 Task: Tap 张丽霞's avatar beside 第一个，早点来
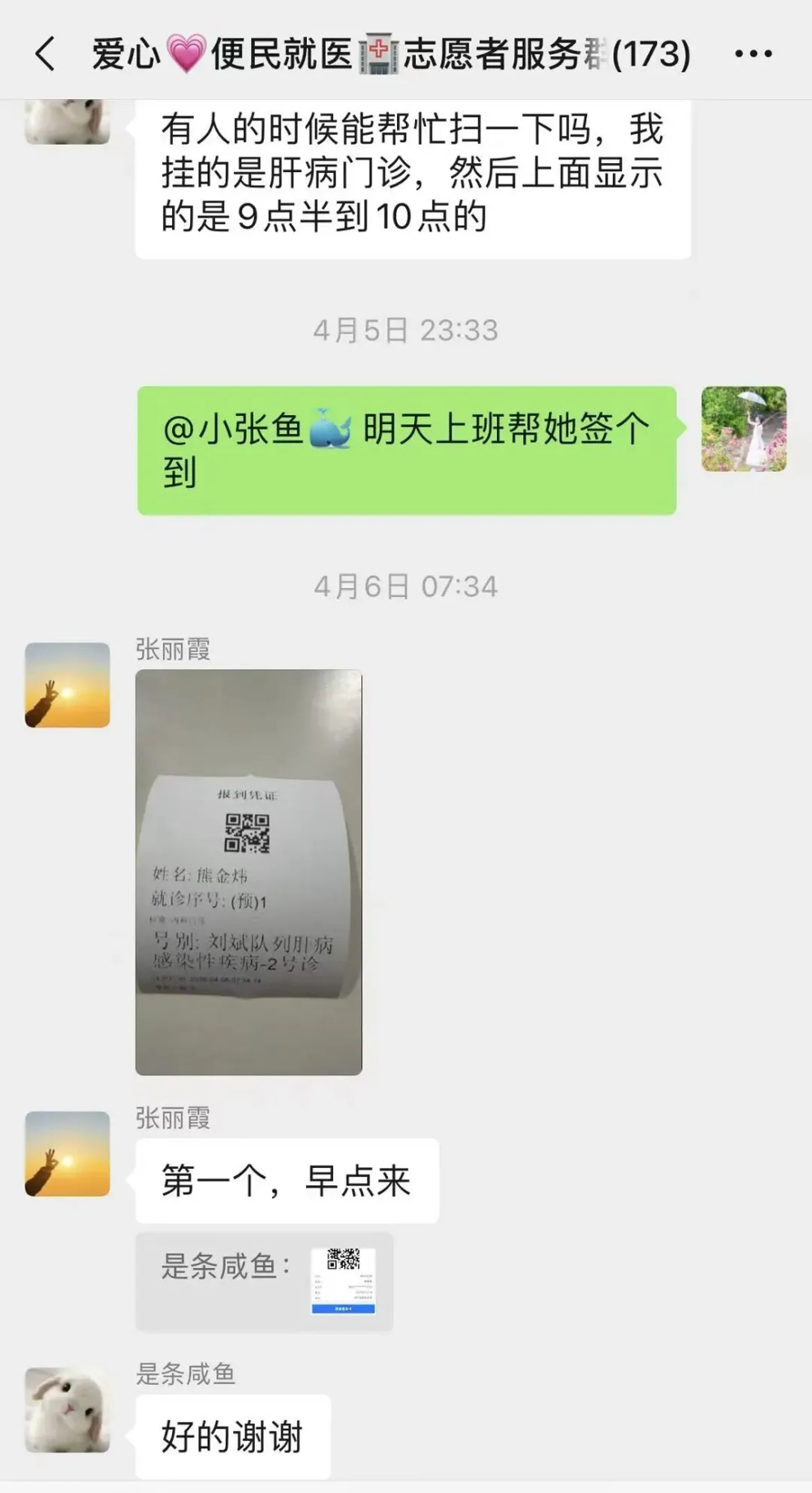click(67, 1153)
